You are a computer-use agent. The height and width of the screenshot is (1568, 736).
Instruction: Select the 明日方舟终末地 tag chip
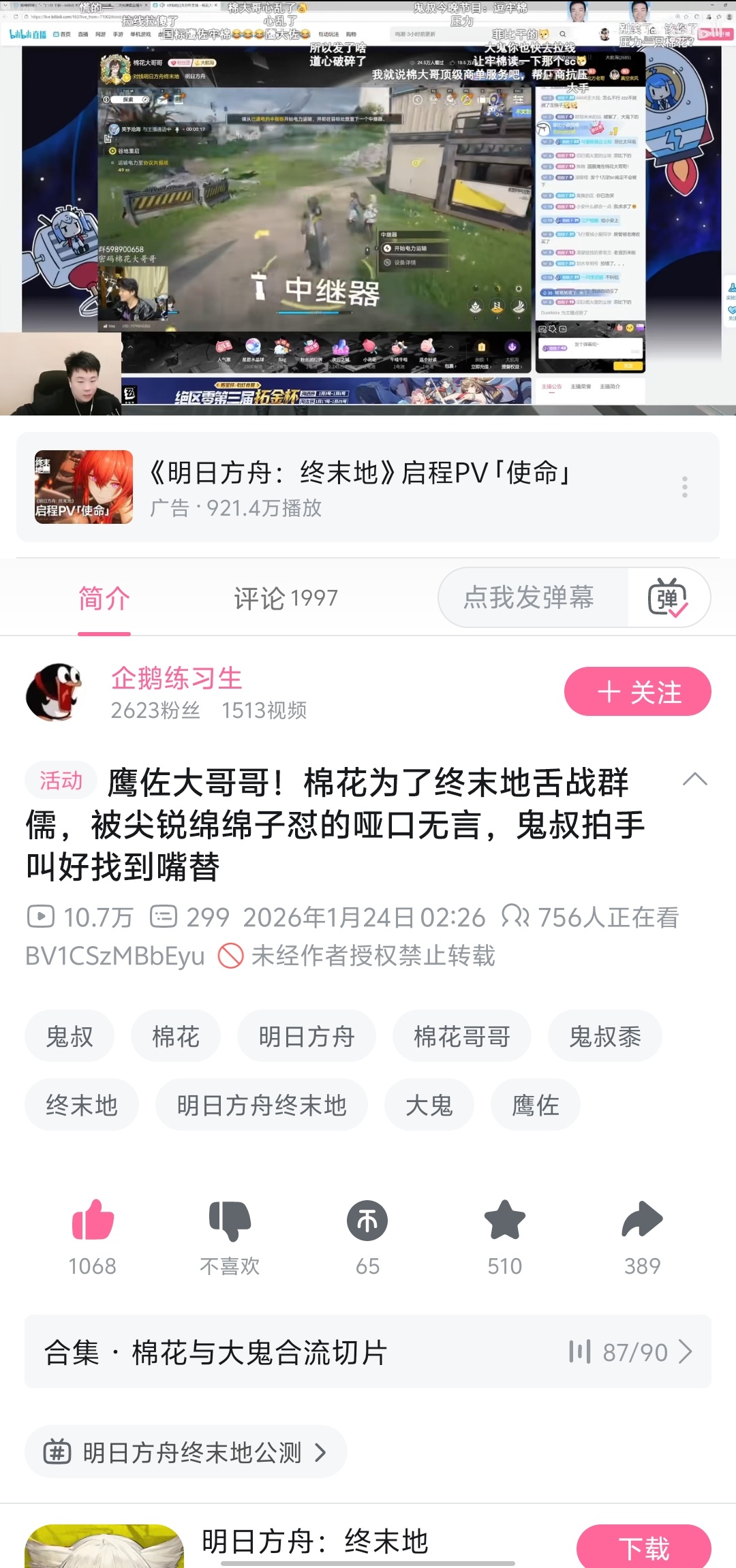(261, 1105)
